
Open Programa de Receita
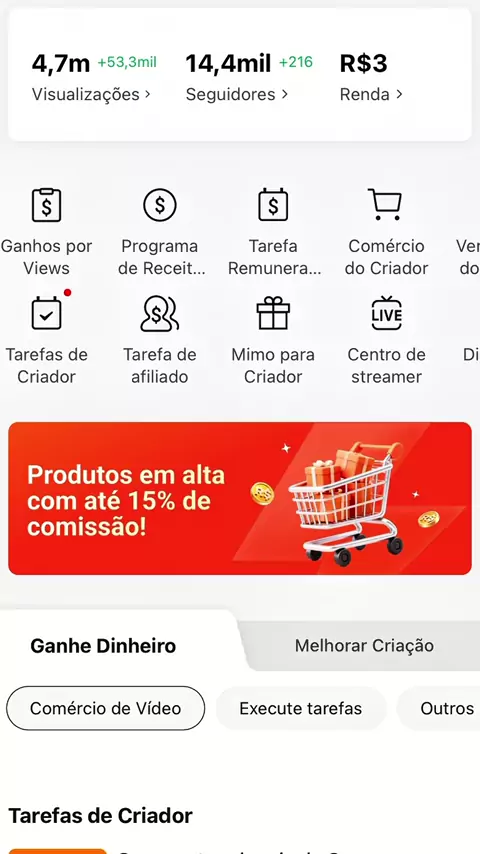[x=160, y=232]
